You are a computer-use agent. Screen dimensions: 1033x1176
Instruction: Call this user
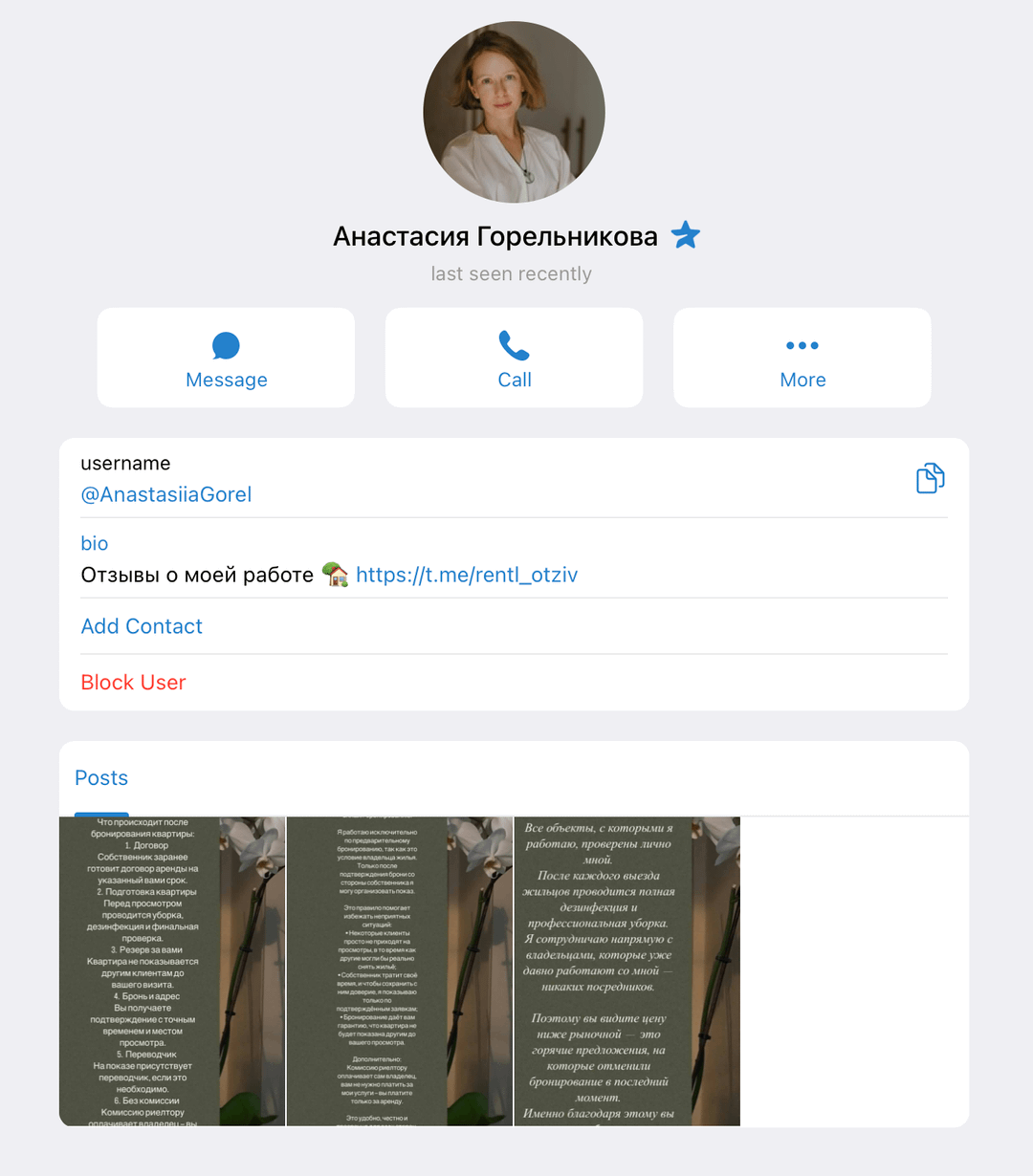pyautogui.click(x=514, y=358)
